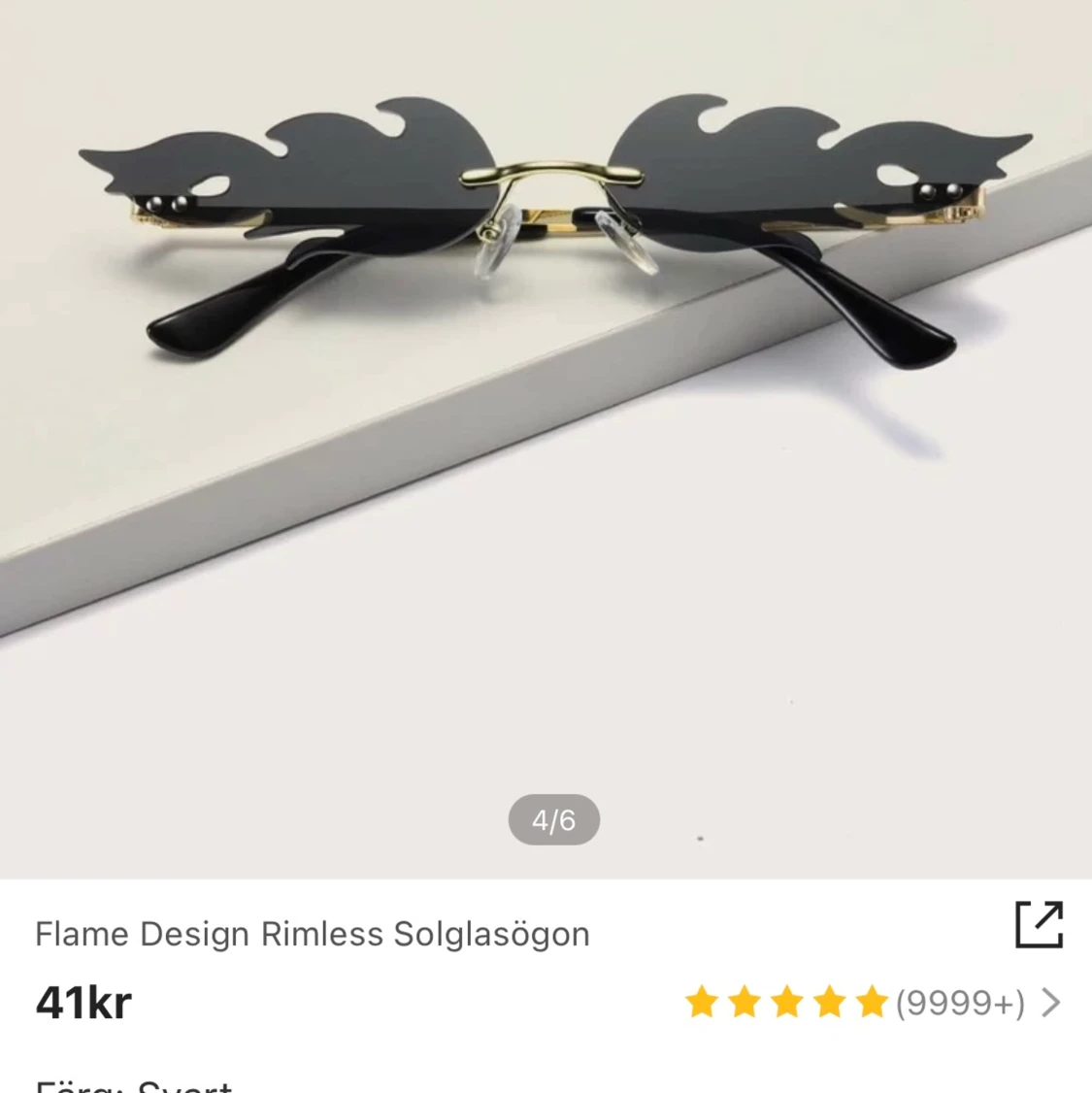The width and height of the screenshot is (1092, 1093).
Task: Share the flame sunglasses product
Action: pos(1039,924)
